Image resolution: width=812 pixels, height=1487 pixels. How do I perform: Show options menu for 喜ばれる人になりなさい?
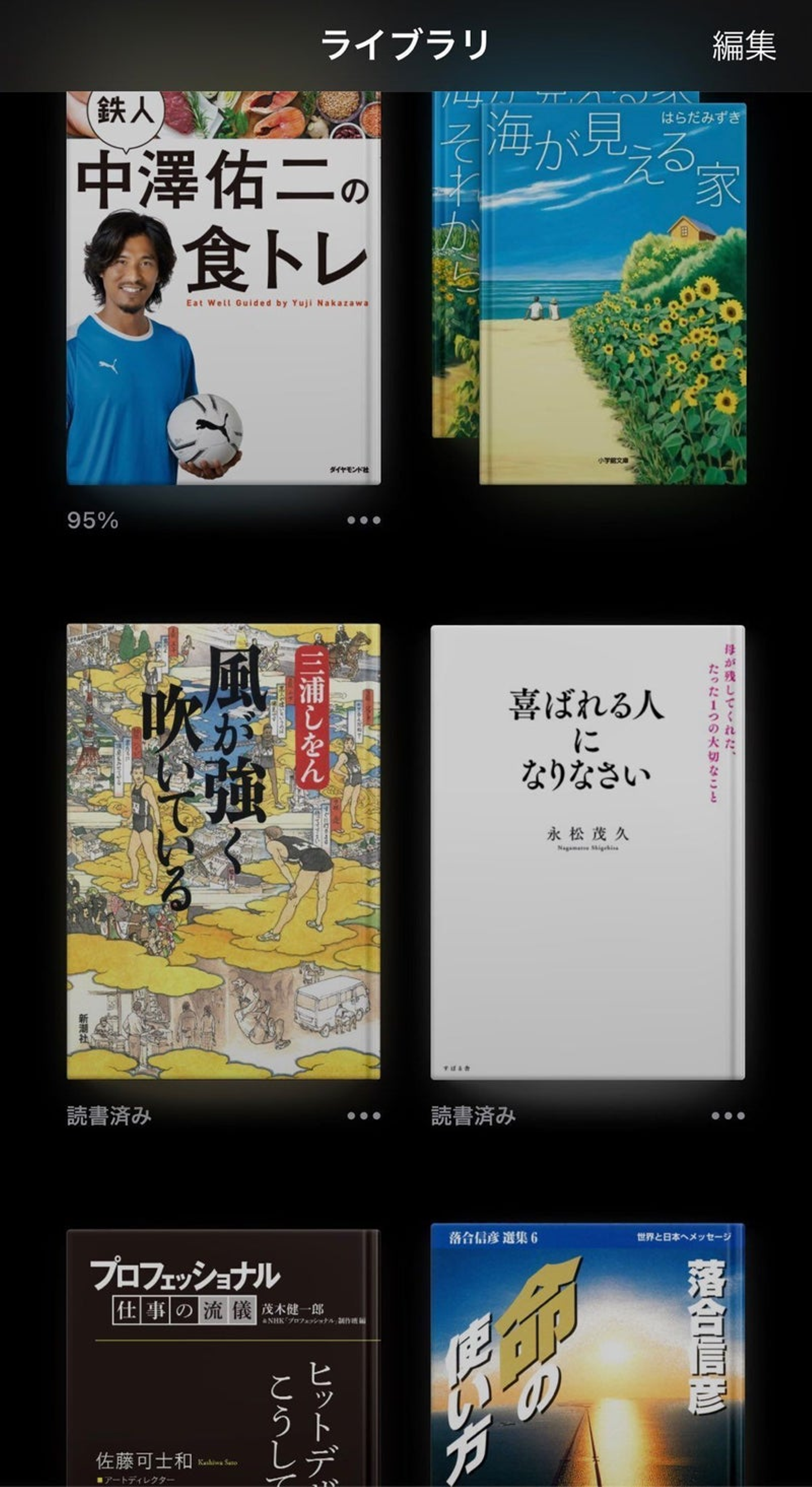click(x=728, y=1116)
